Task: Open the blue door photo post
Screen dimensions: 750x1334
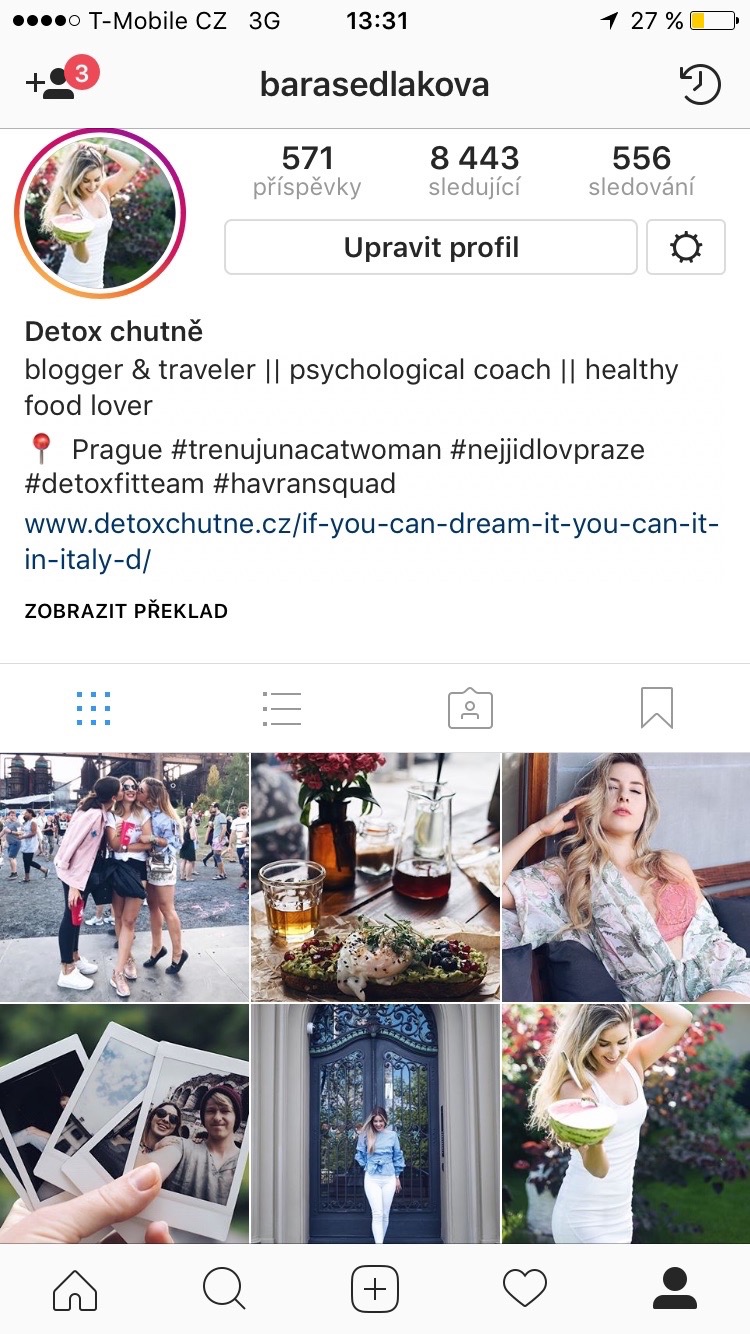Action: [375, 1124]
